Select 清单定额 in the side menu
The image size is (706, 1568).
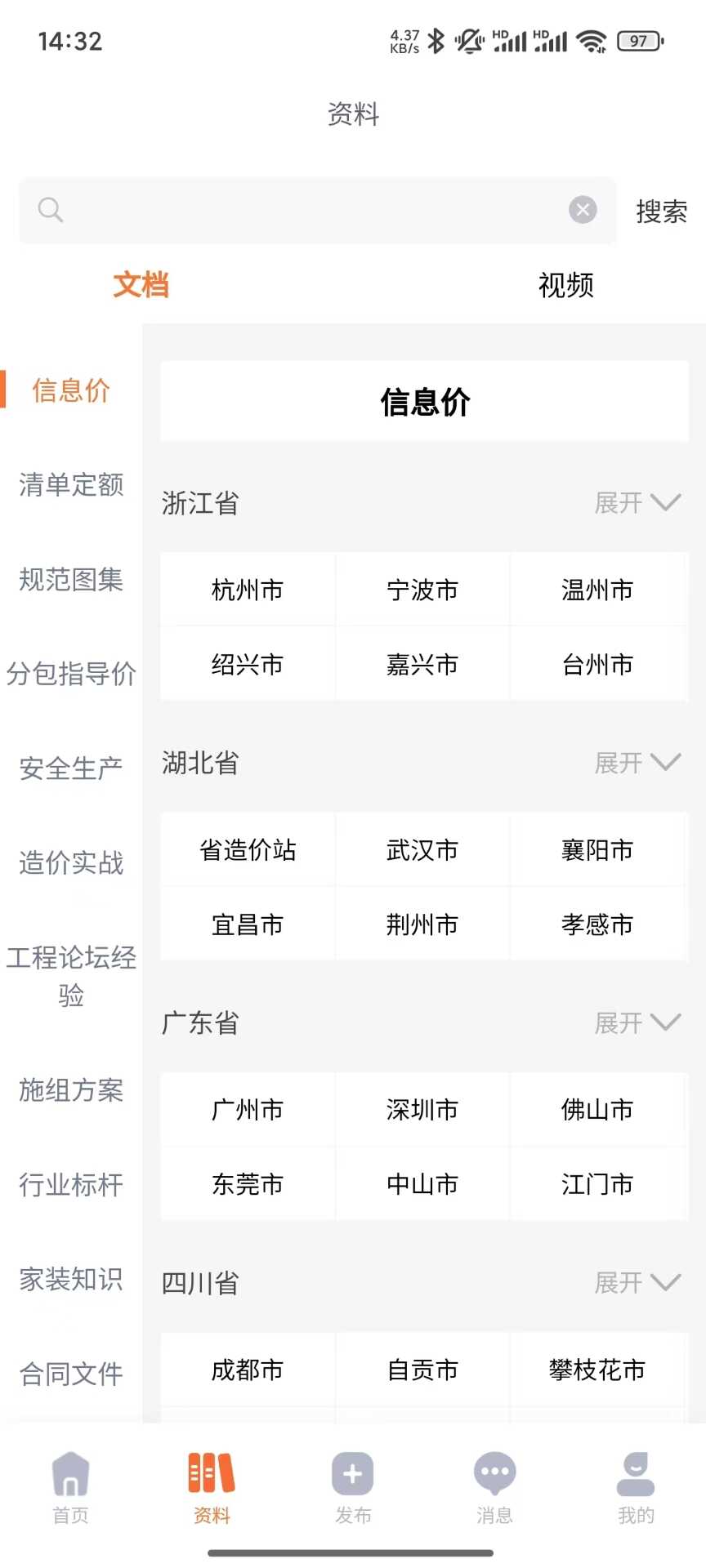(71, 484)
